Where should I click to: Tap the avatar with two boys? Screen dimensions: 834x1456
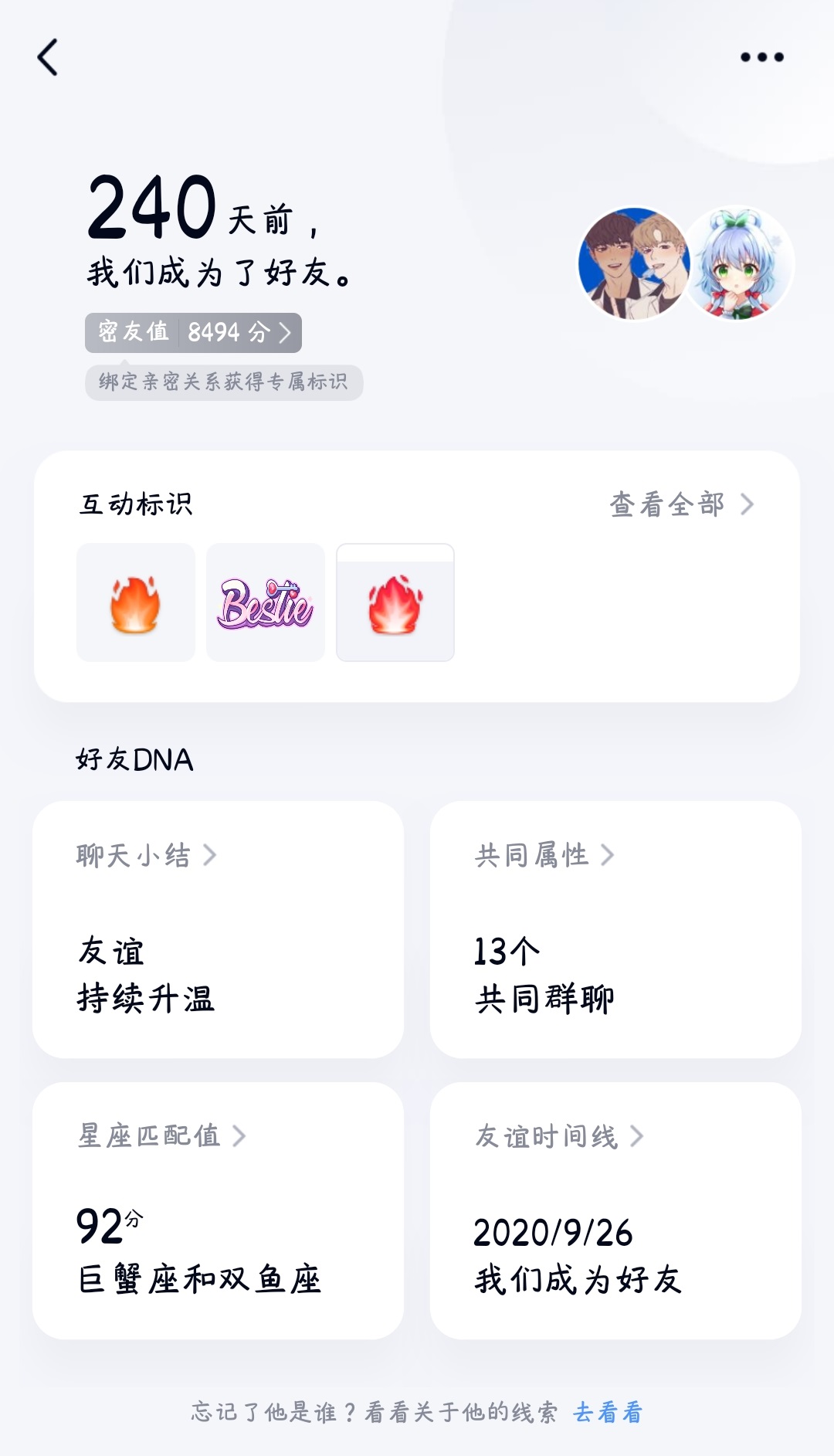point(633,263)
